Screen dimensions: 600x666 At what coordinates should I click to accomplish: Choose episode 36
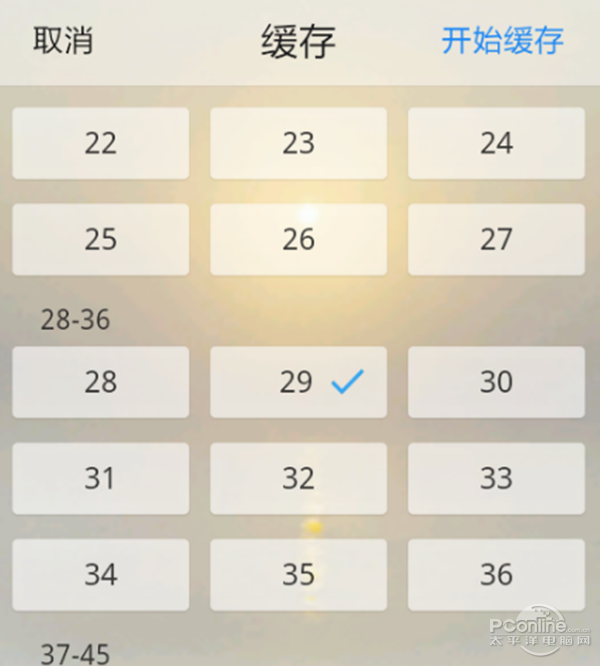[x=496, y=574]
